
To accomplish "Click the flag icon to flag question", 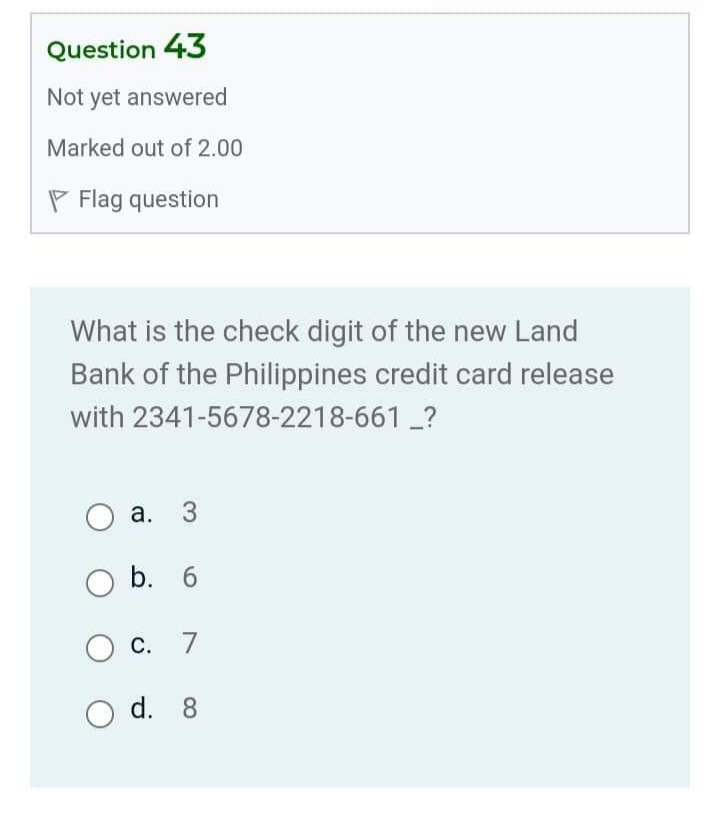I will [60, 199].
